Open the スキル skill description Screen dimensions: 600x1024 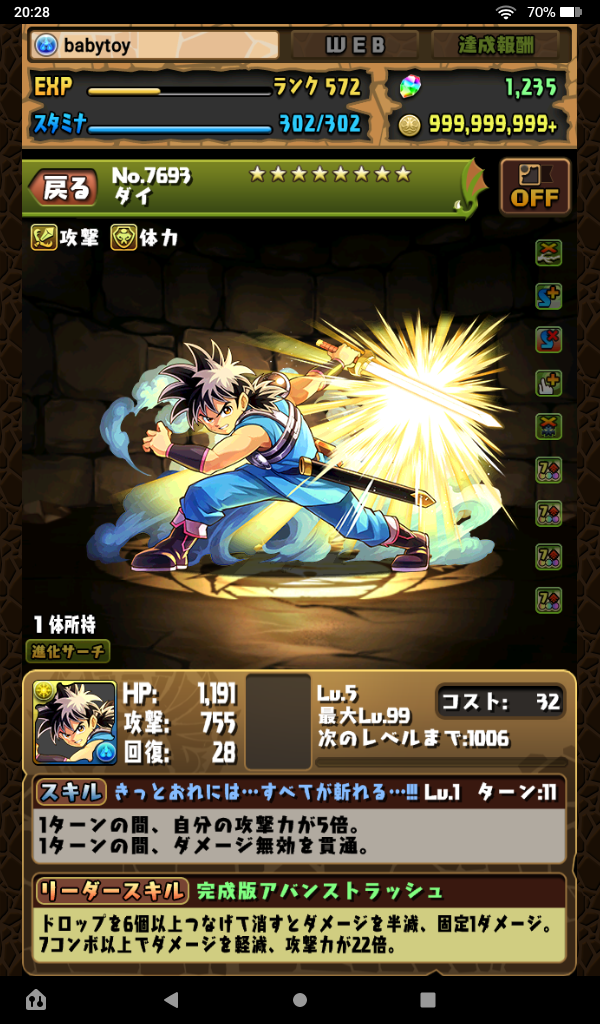[x=70, y=793]
